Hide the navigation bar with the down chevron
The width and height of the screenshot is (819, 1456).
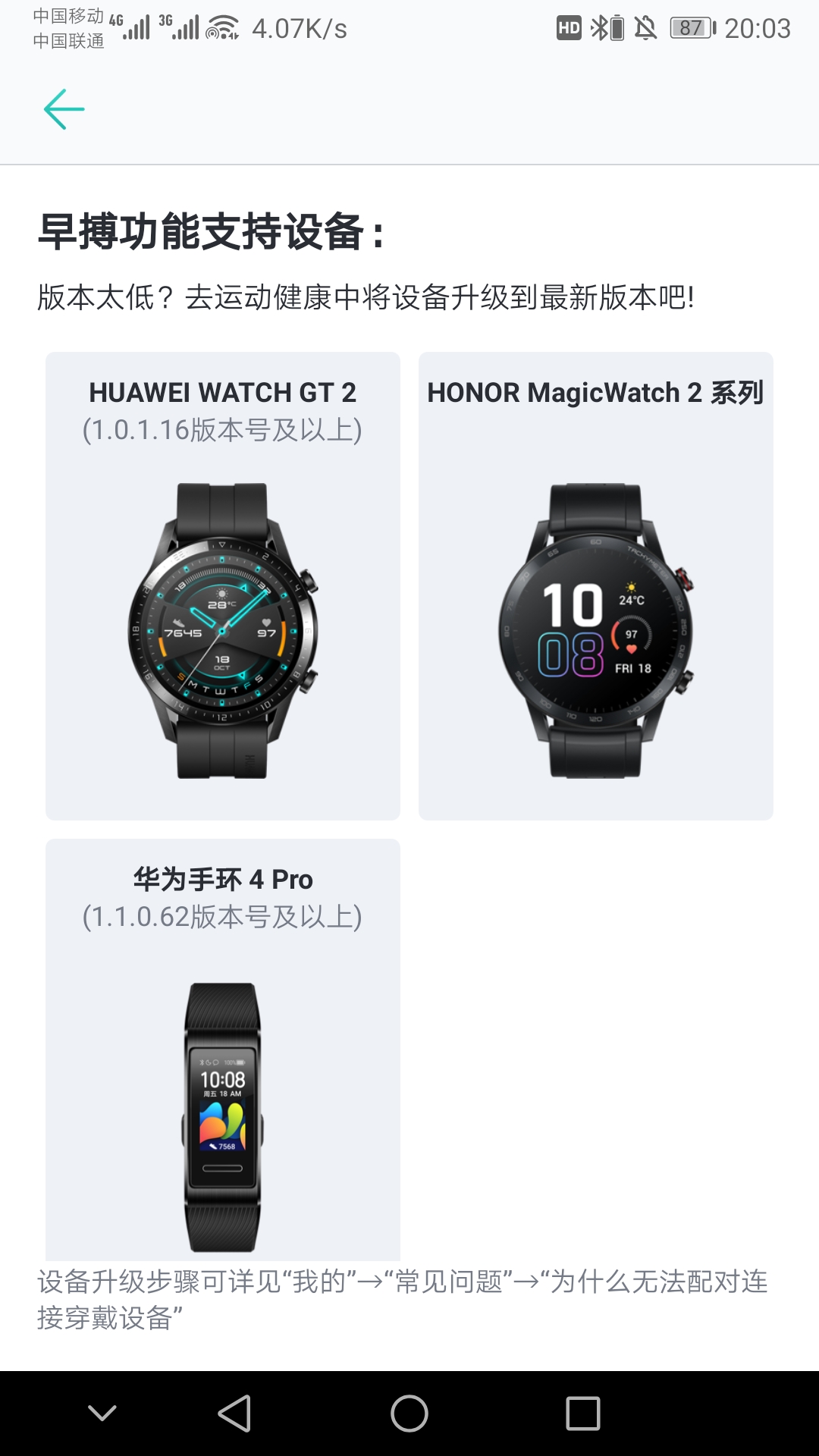point(102,1413)
